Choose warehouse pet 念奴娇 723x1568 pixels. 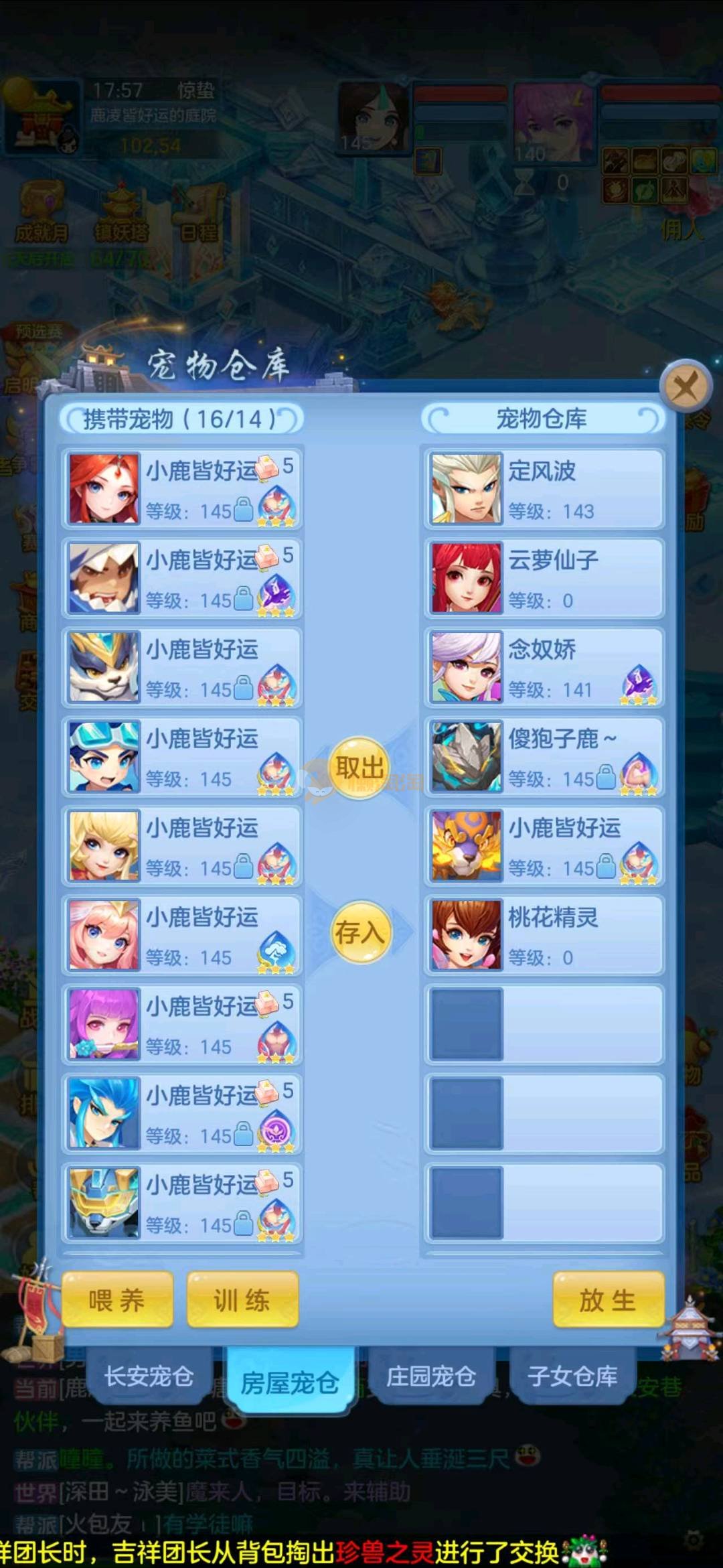(x=544, y=668)
